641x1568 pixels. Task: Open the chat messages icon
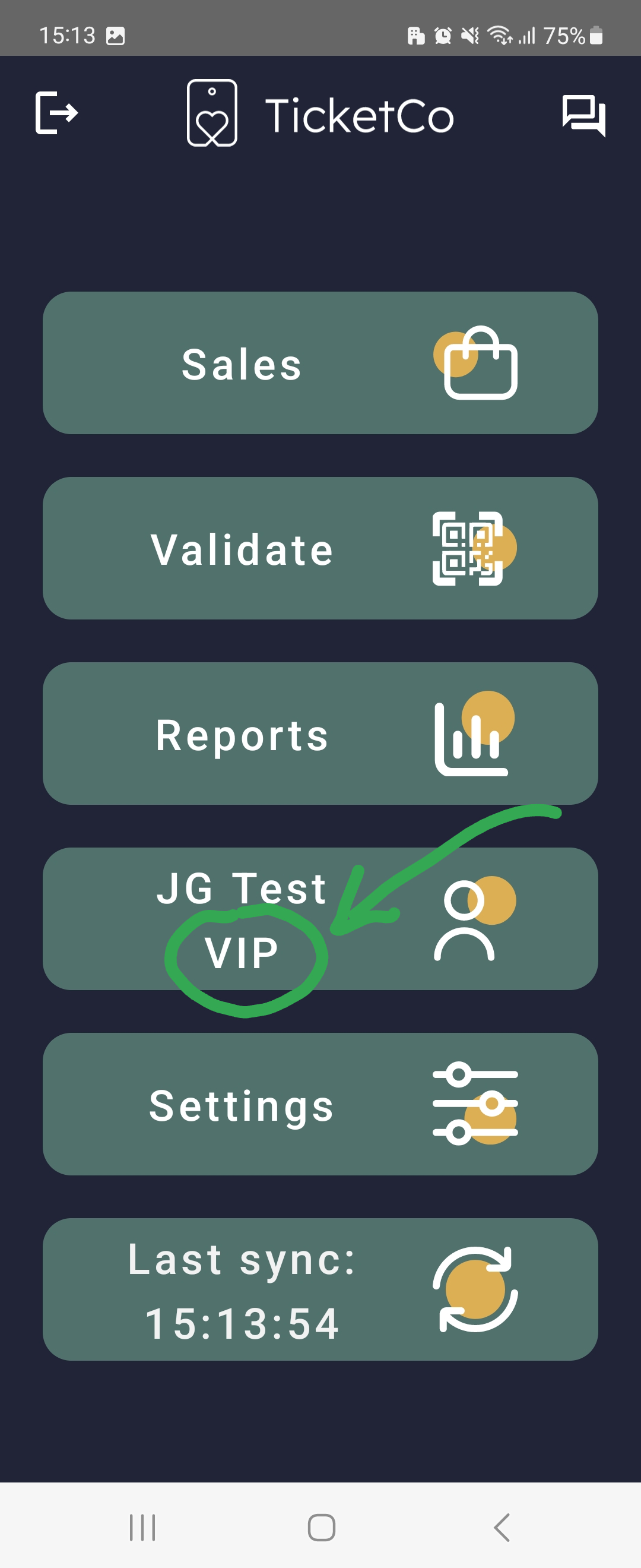click(583, 115)
